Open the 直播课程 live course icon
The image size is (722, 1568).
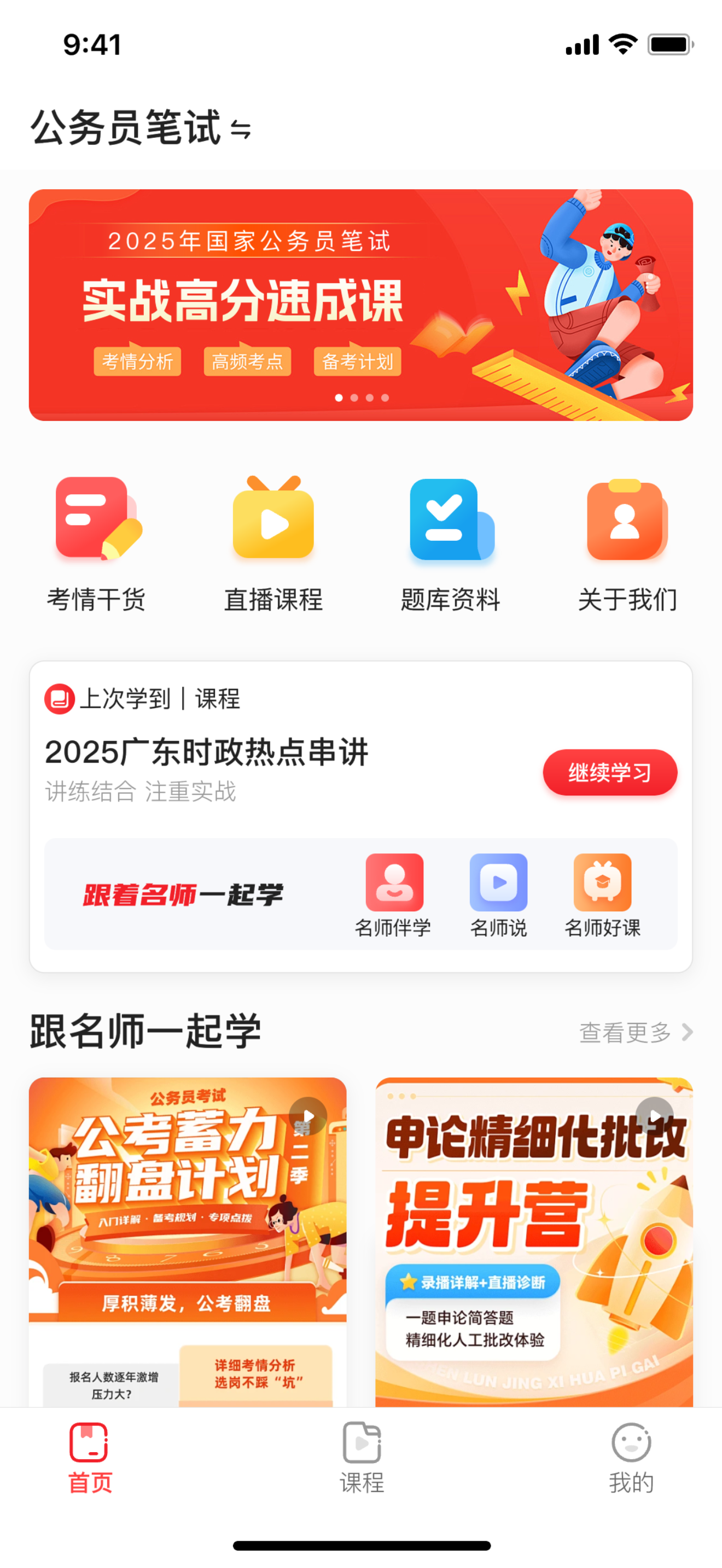pyautogui.click(x=273, y=539)
